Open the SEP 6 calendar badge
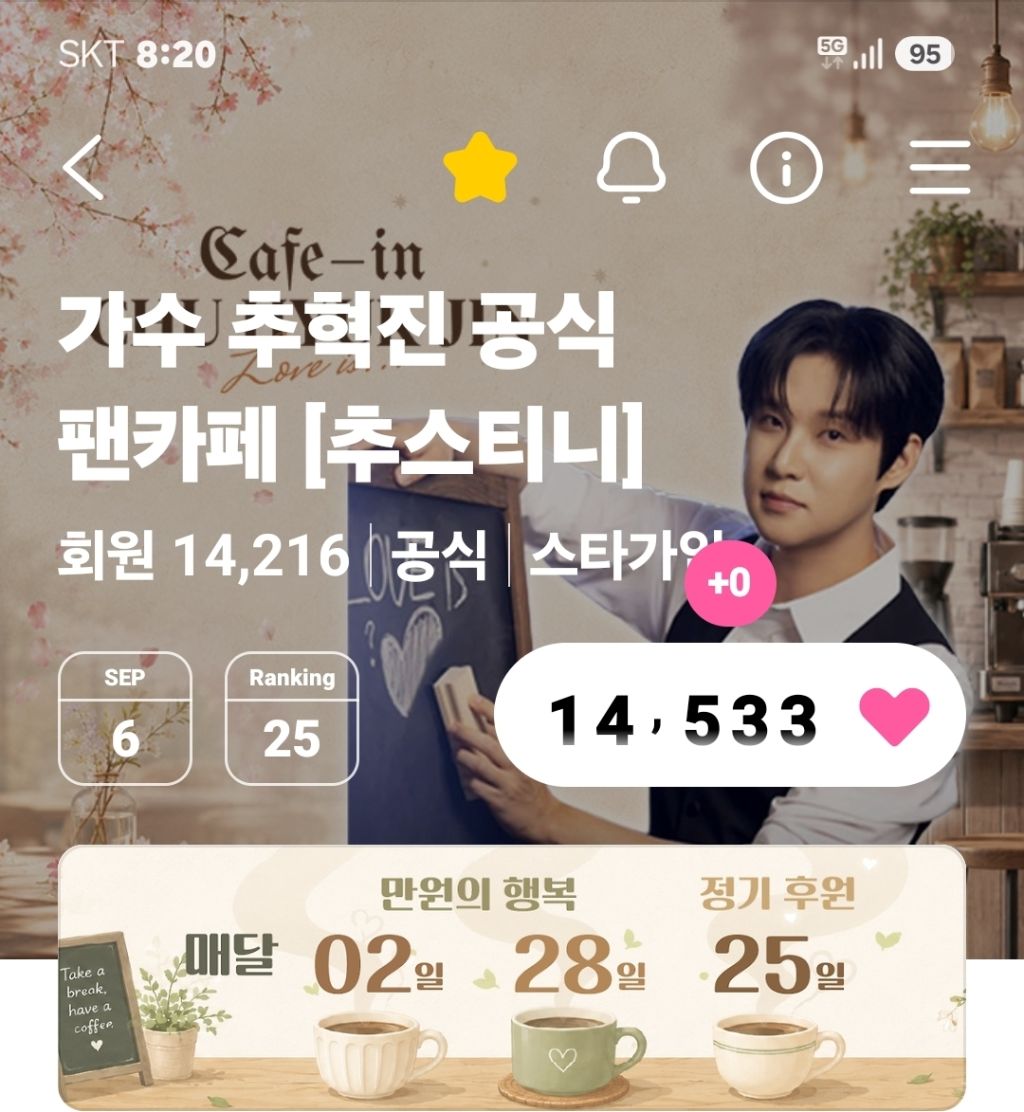 tap(125, 718)
